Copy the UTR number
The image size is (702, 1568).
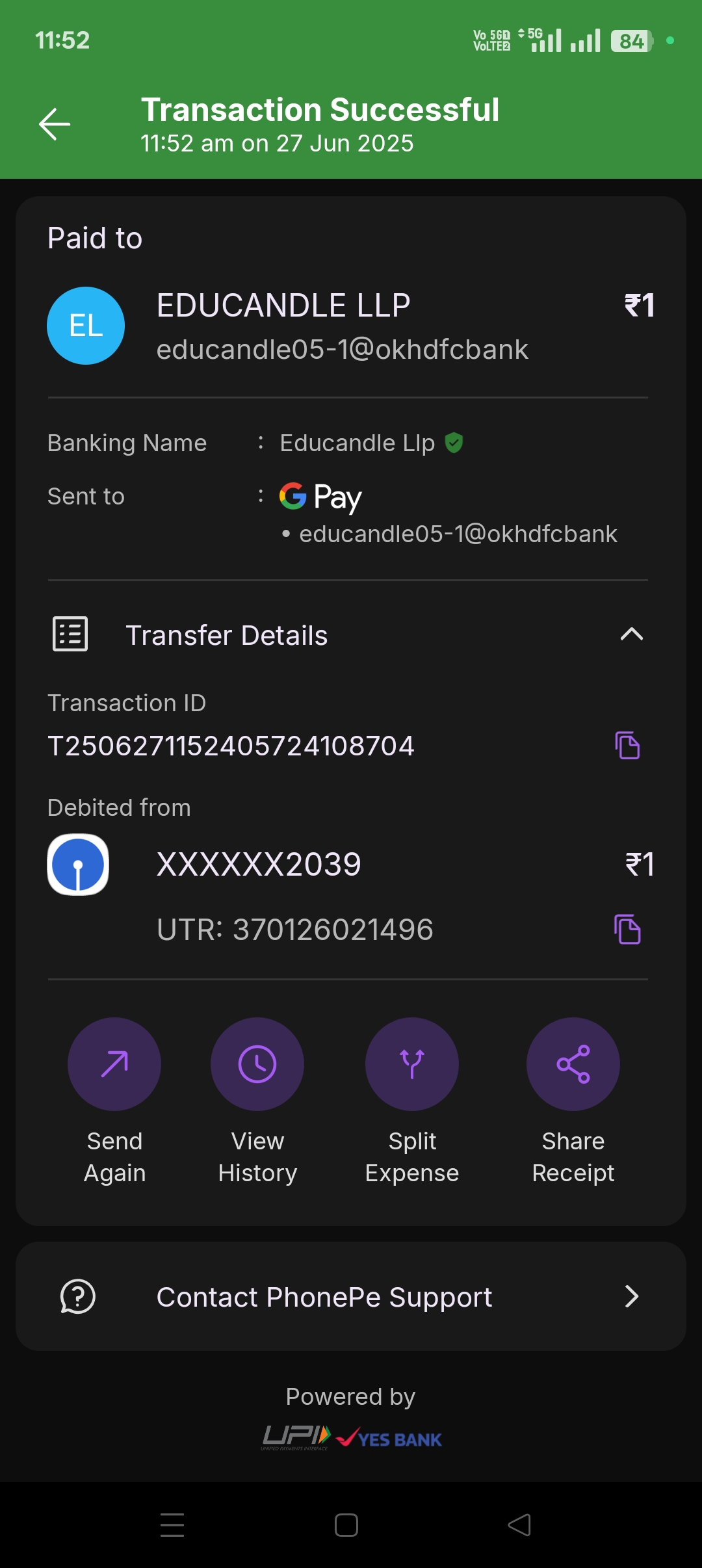627,929
